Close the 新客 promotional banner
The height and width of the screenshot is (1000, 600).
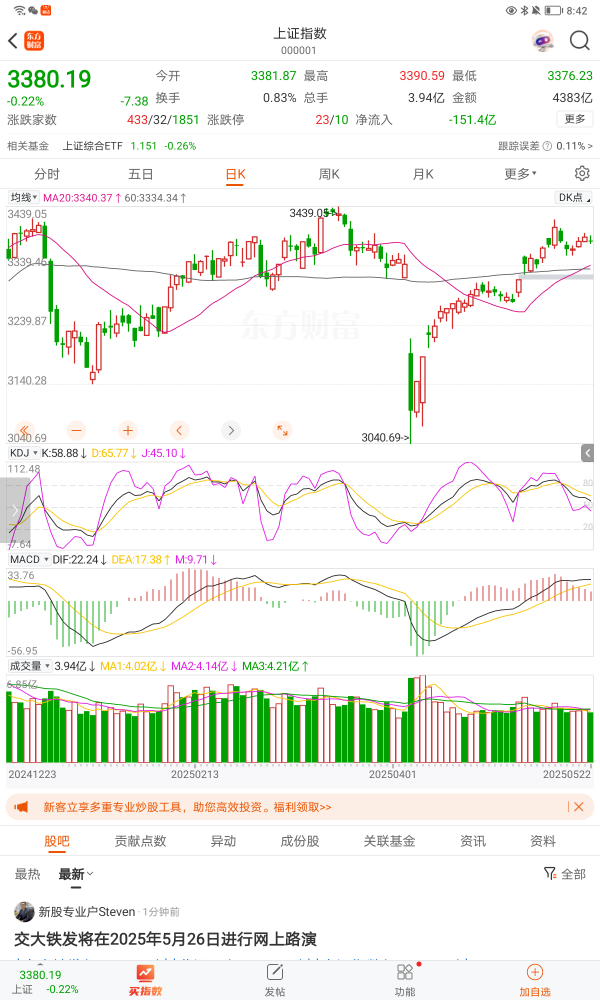(578, 807)
